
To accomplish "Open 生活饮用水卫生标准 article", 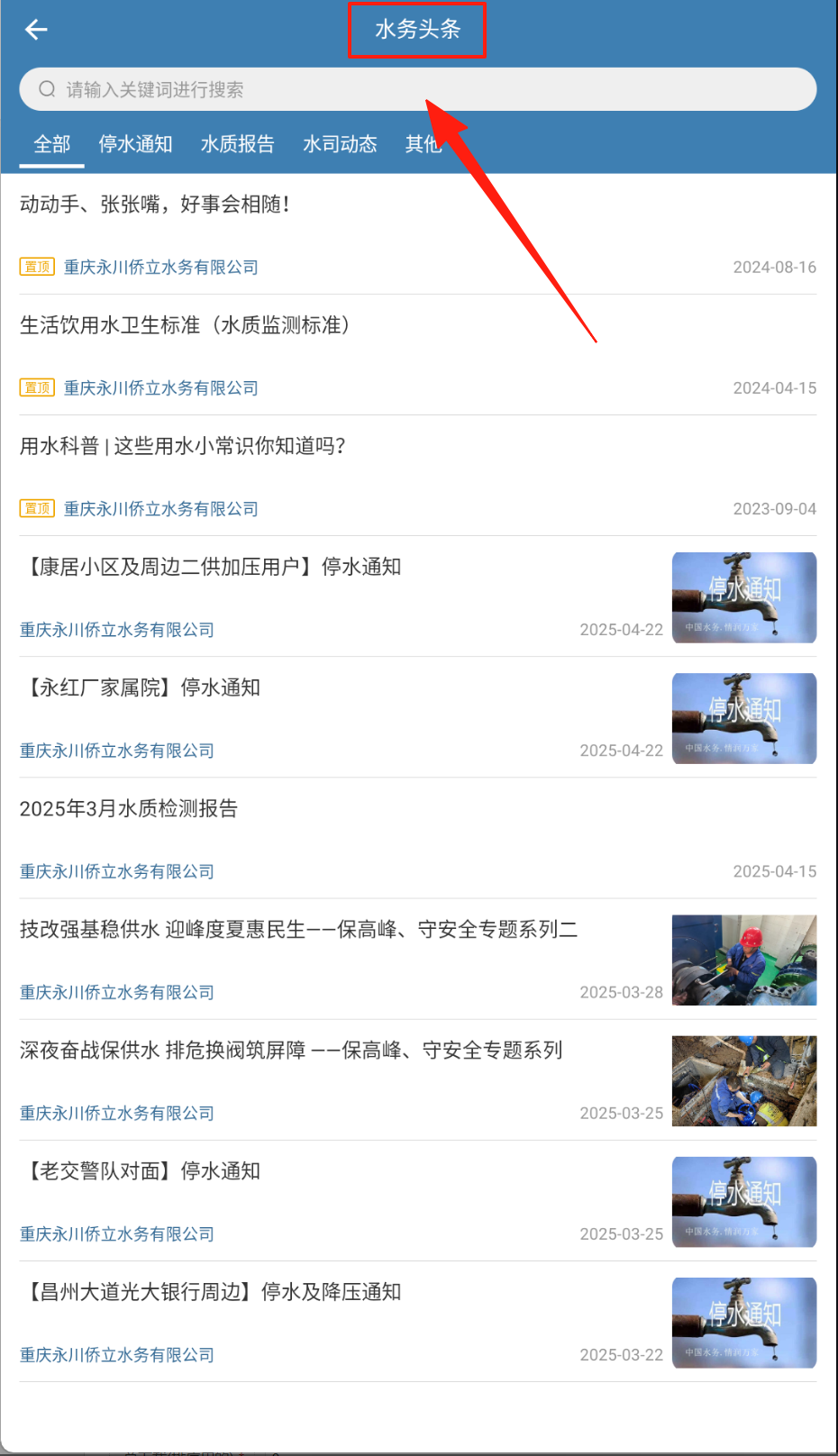I will click(x=185, y=325).
